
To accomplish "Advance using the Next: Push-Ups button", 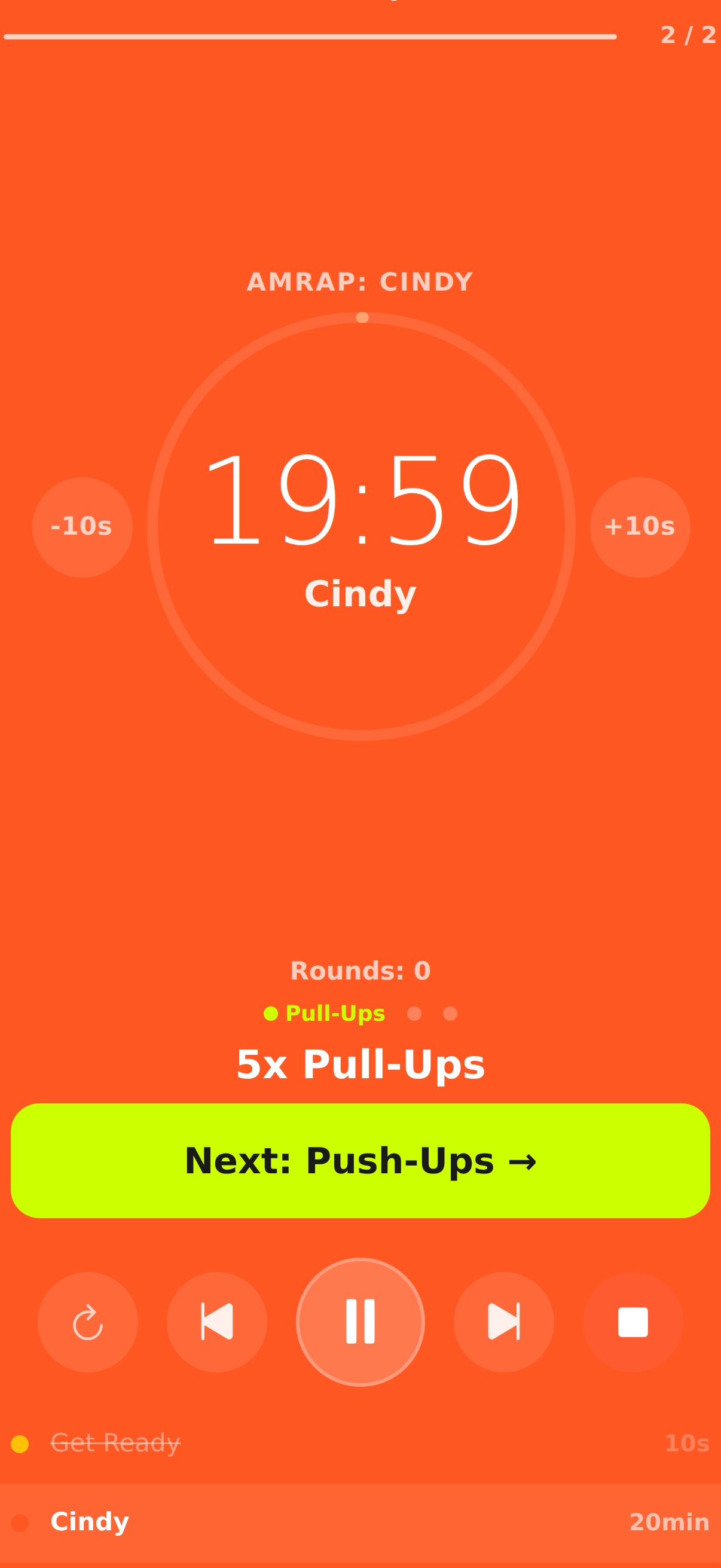I will (360, 1160).
